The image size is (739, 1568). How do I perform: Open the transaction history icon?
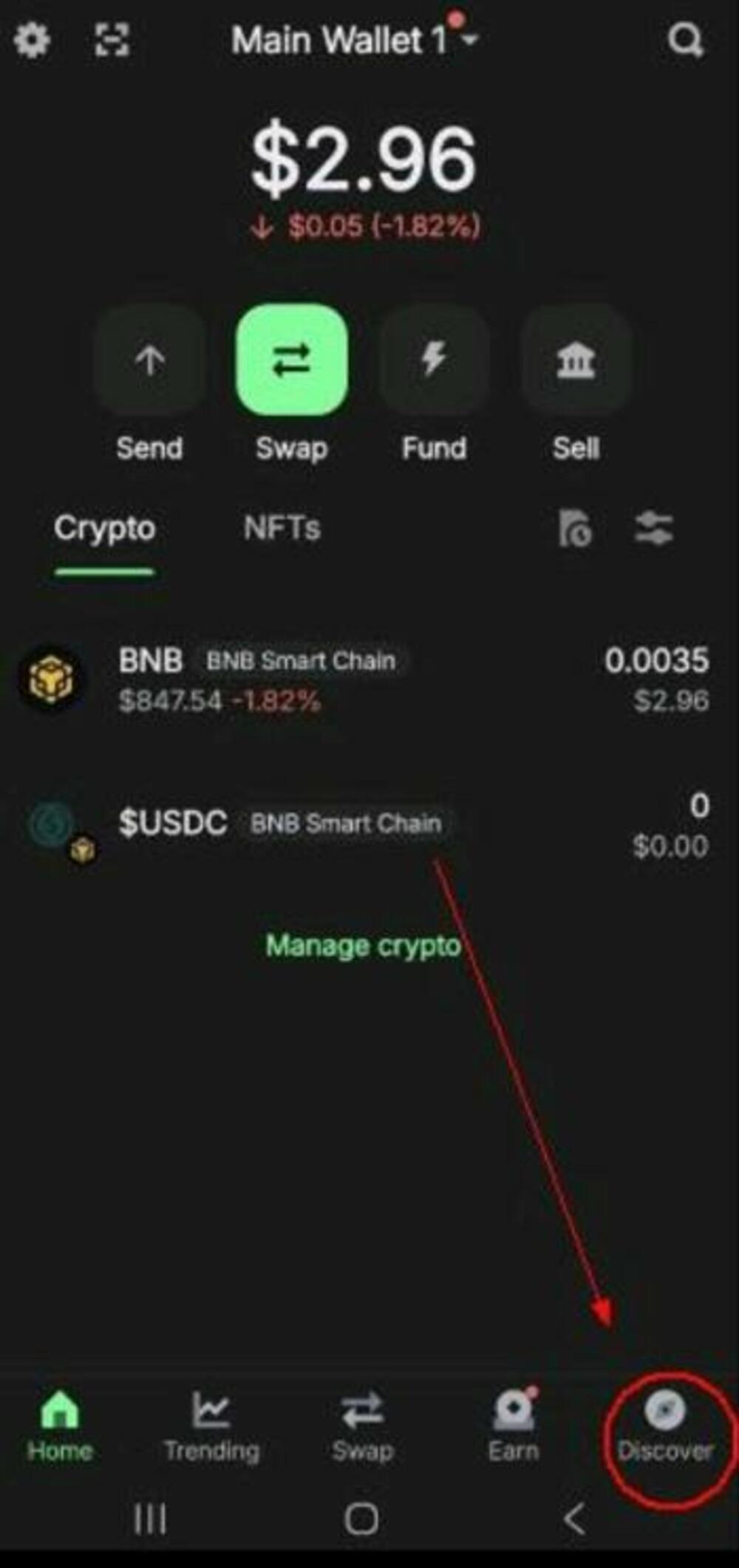click(575, 529)
